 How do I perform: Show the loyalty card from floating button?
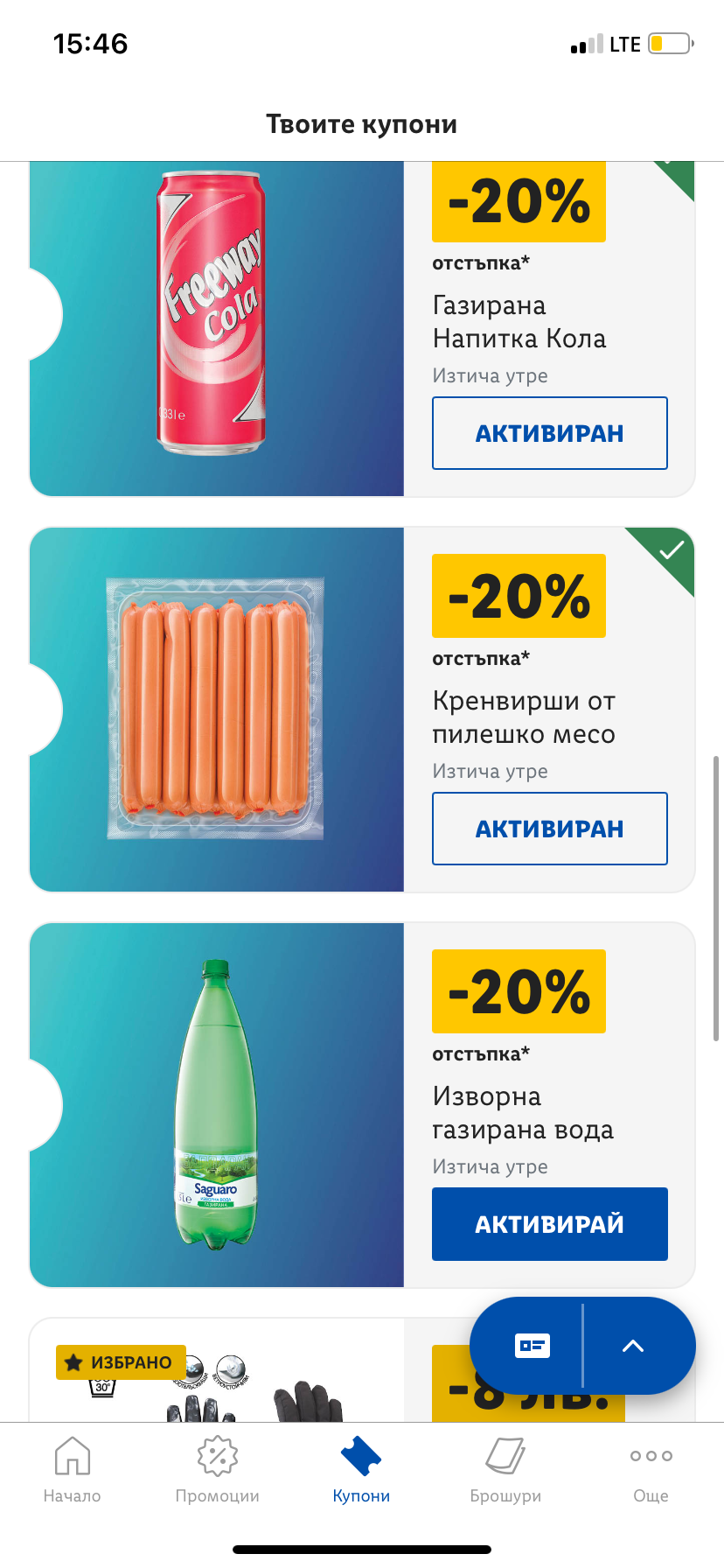pyautogui.click(x=532, y=1346)
